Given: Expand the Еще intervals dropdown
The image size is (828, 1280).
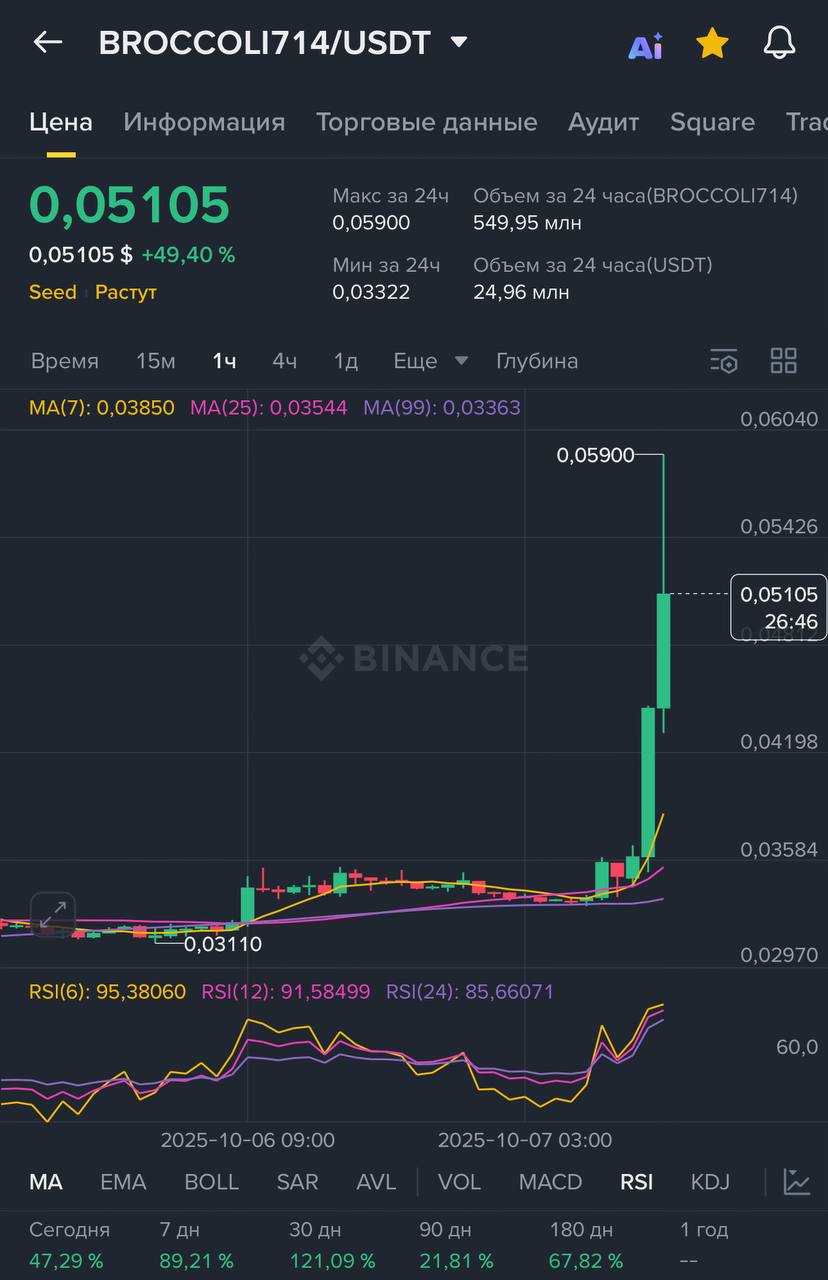Looking at the screenshot, I should point(430,361).
